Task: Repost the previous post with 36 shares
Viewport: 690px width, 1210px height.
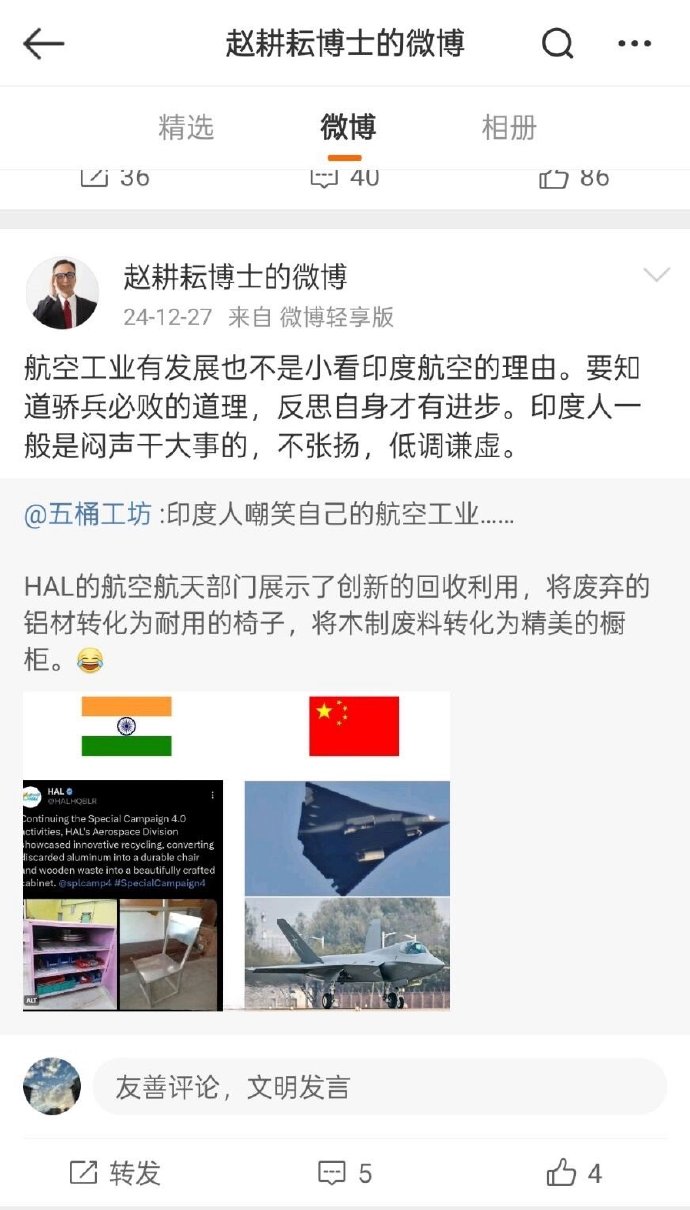Action: tap(115, 178)
